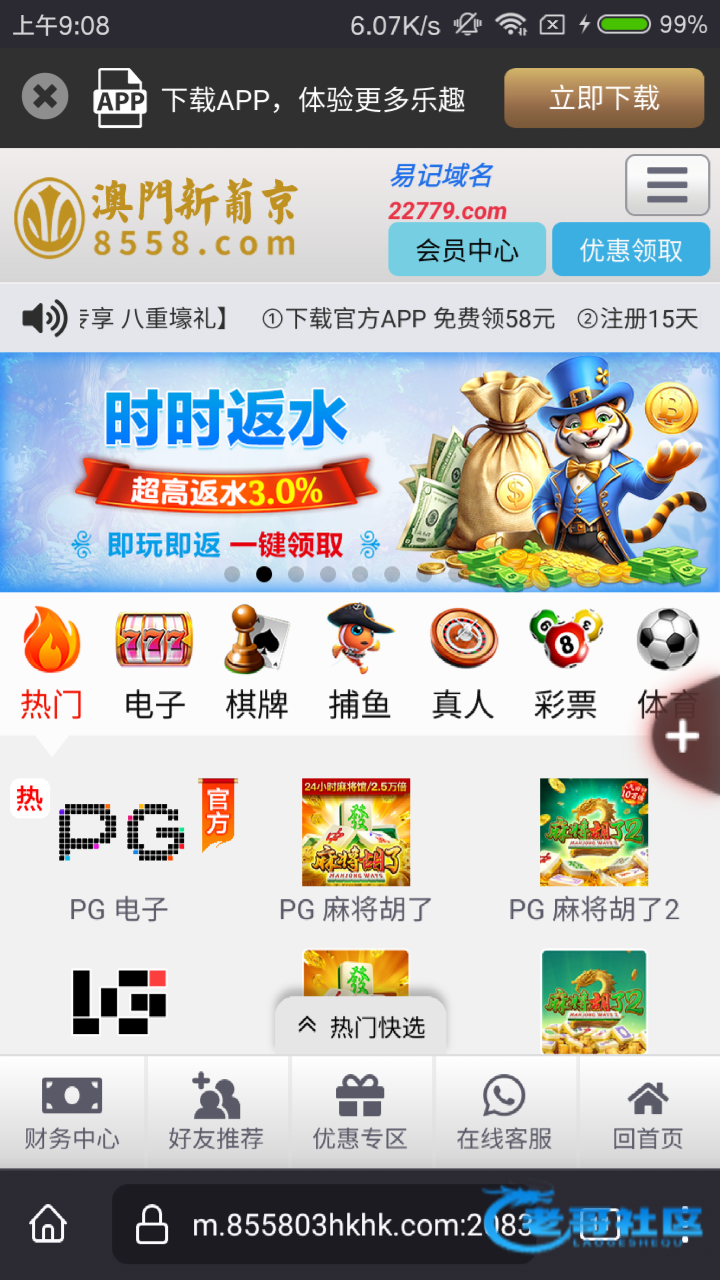Tap the 优惠领取 button
This screenshot has width=720, height=1280.
coord(631,250)
